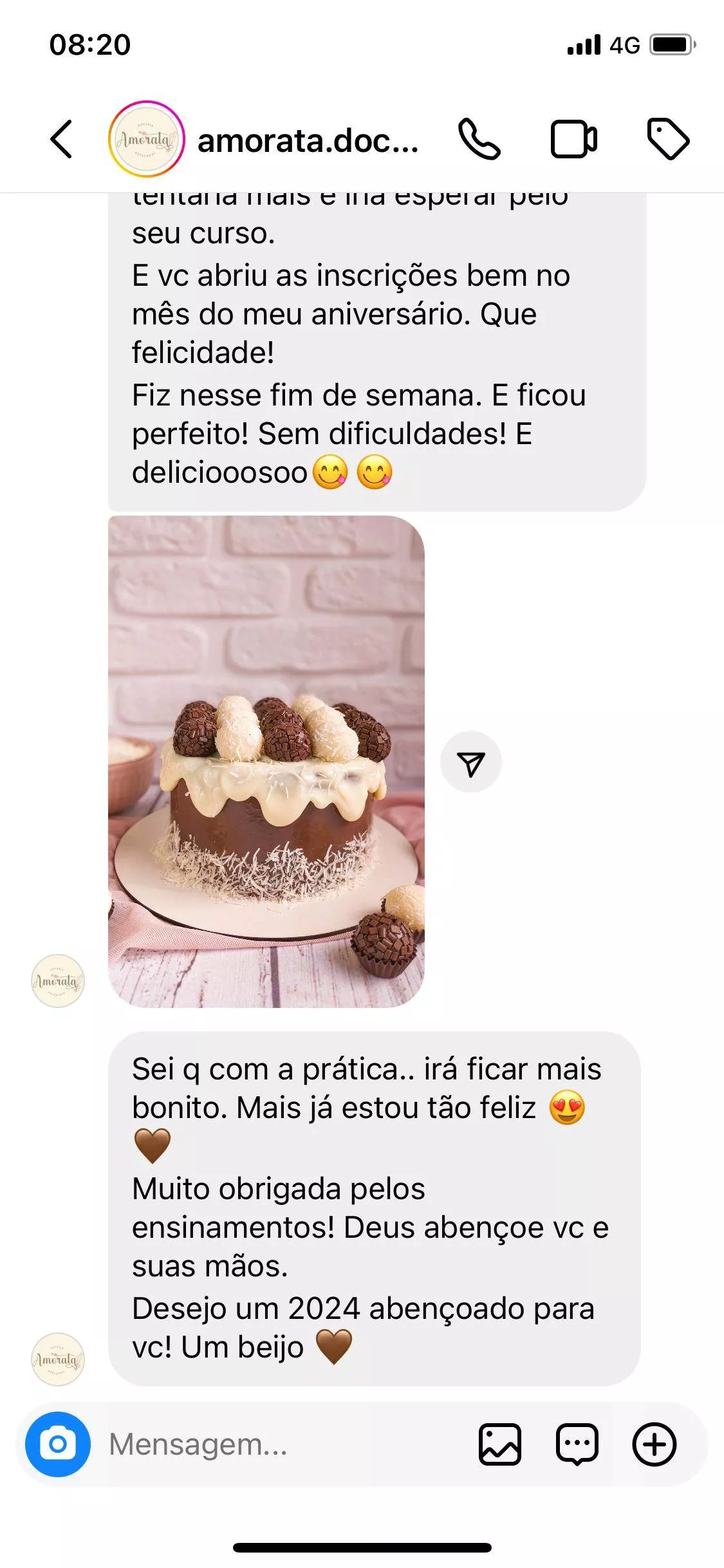Start a voice call
The image size is (724, 1568).
pos(479,139)
